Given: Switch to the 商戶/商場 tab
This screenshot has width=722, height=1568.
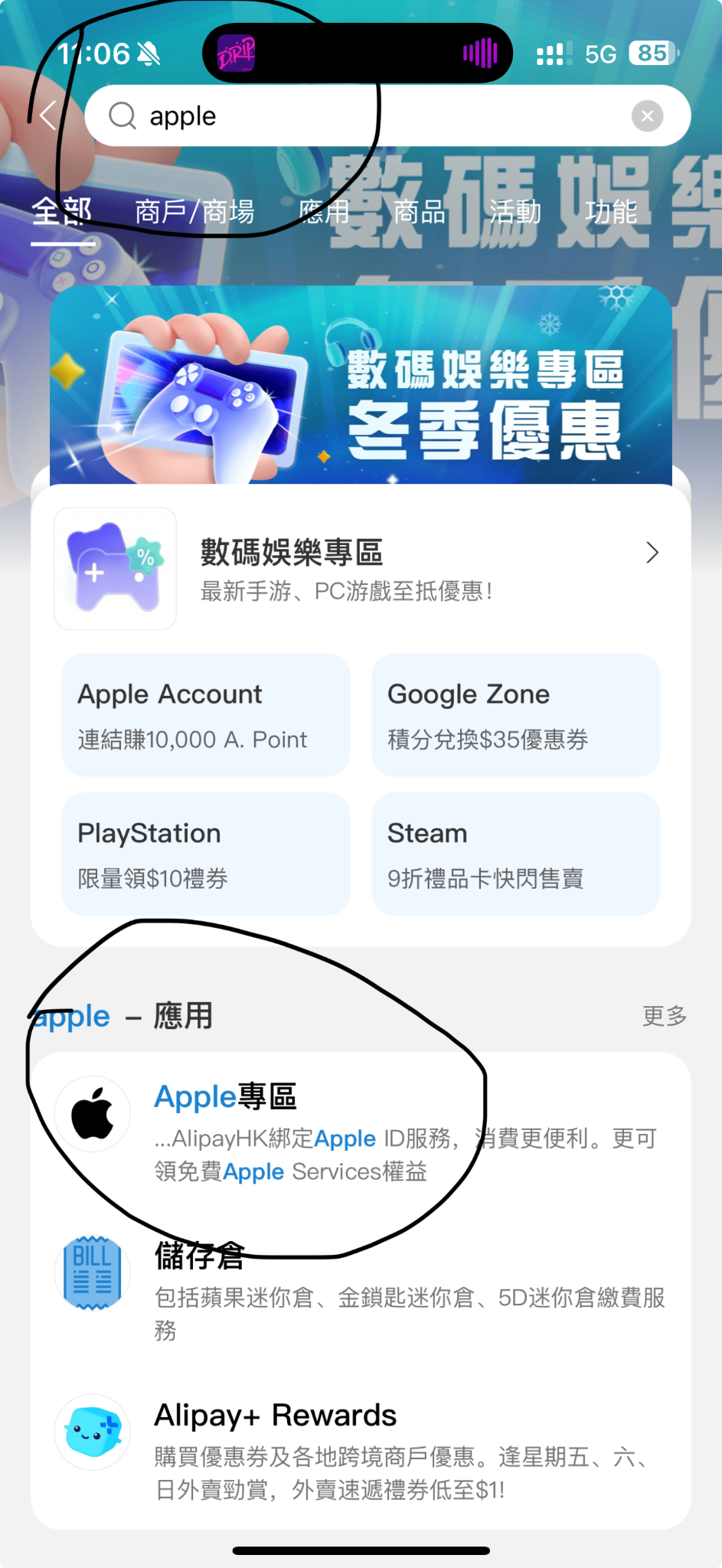Looking at the screenshot, I should 194,212.
